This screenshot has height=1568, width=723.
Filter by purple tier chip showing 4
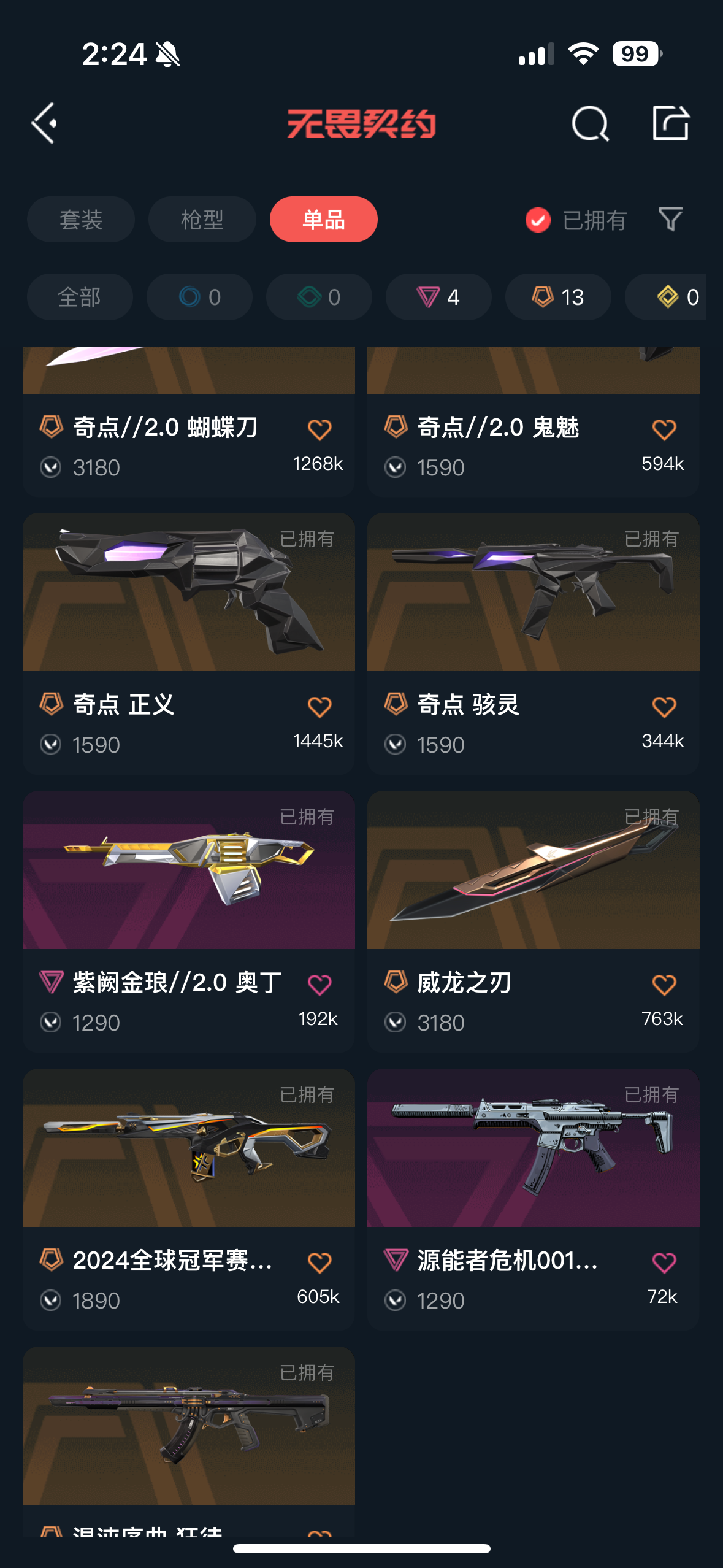[438, 297]
